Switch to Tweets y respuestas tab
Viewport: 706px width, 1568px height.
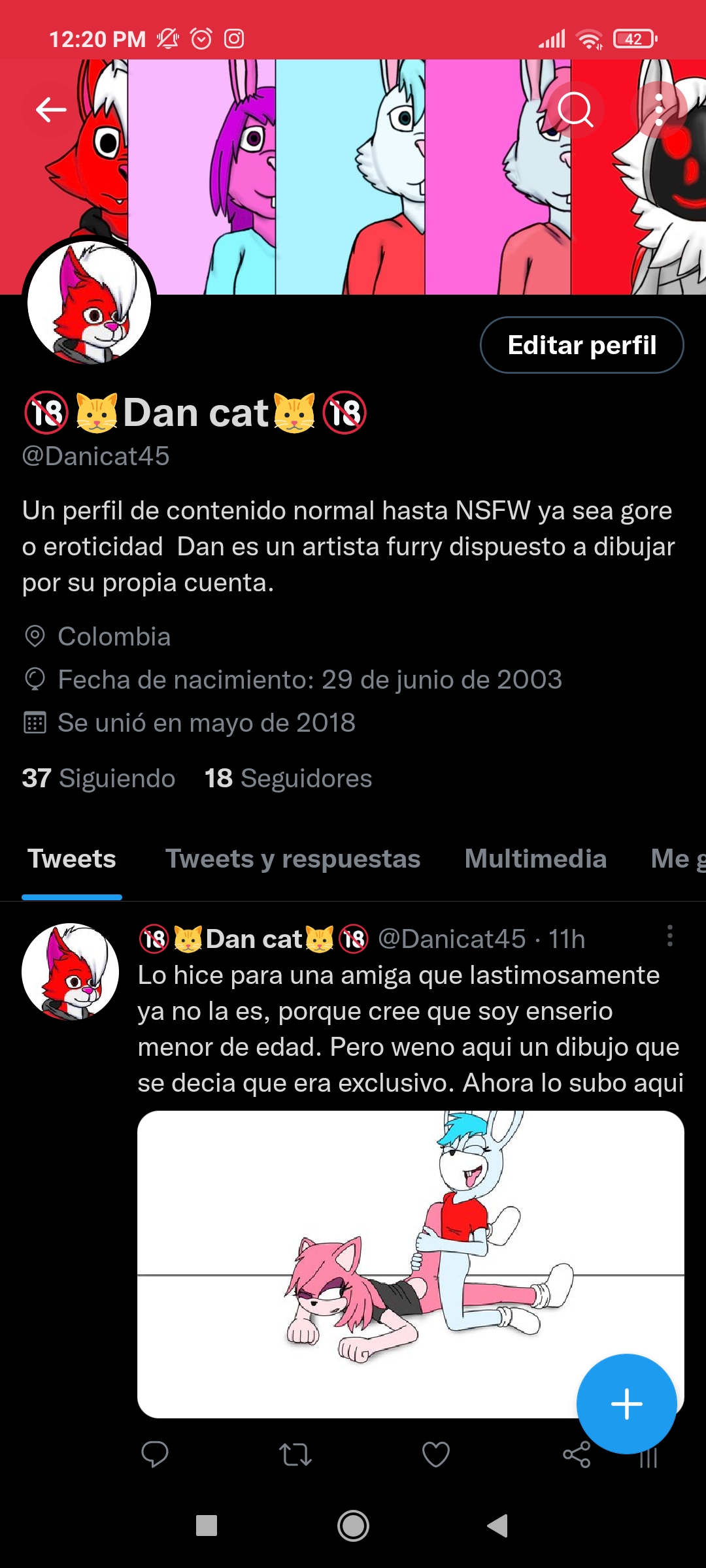pos(293,859)
